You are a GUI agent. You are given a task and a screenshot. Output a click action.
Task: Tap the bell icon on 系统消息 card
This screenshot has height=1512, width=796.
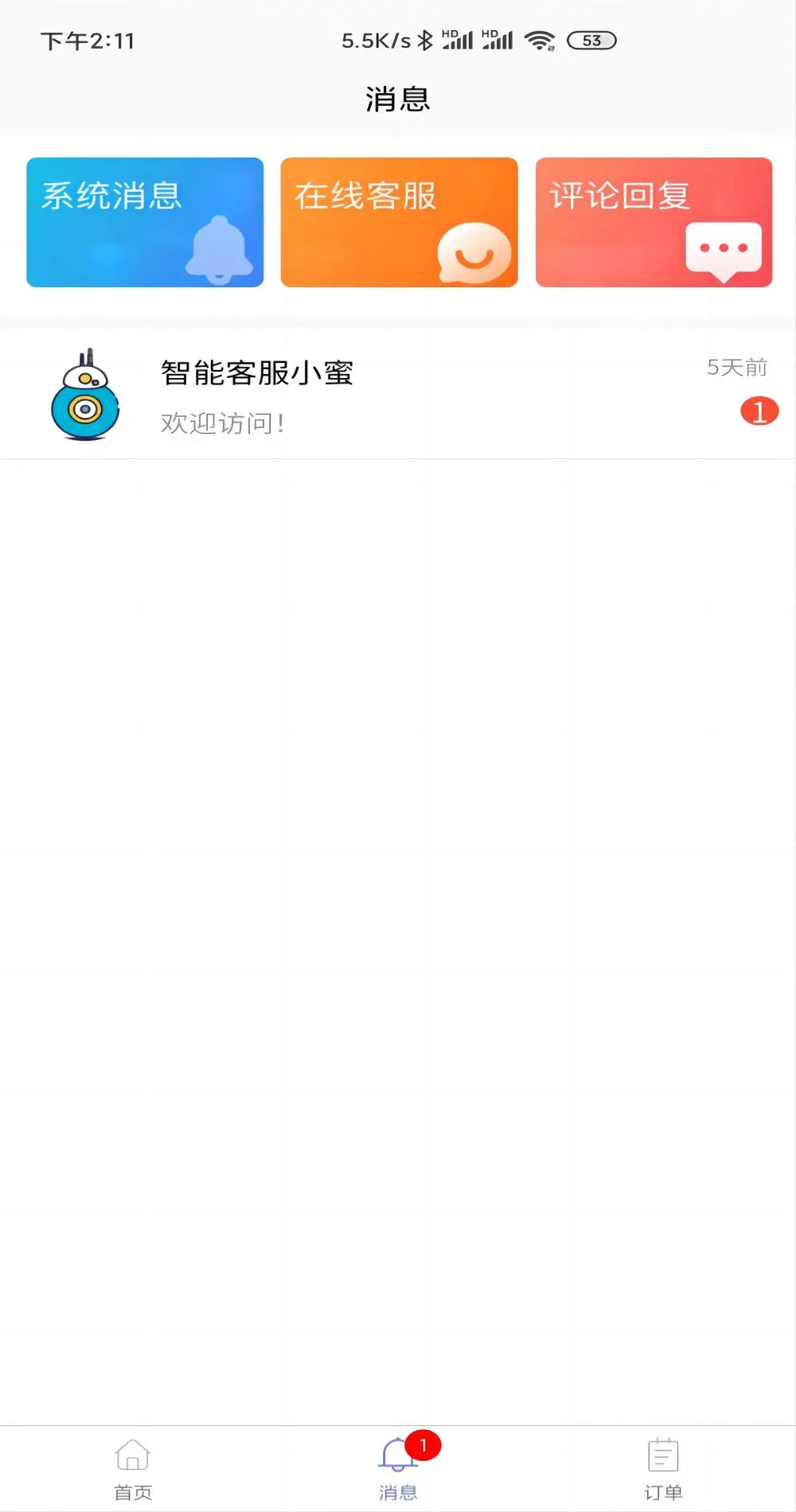[x=220, y=249]
